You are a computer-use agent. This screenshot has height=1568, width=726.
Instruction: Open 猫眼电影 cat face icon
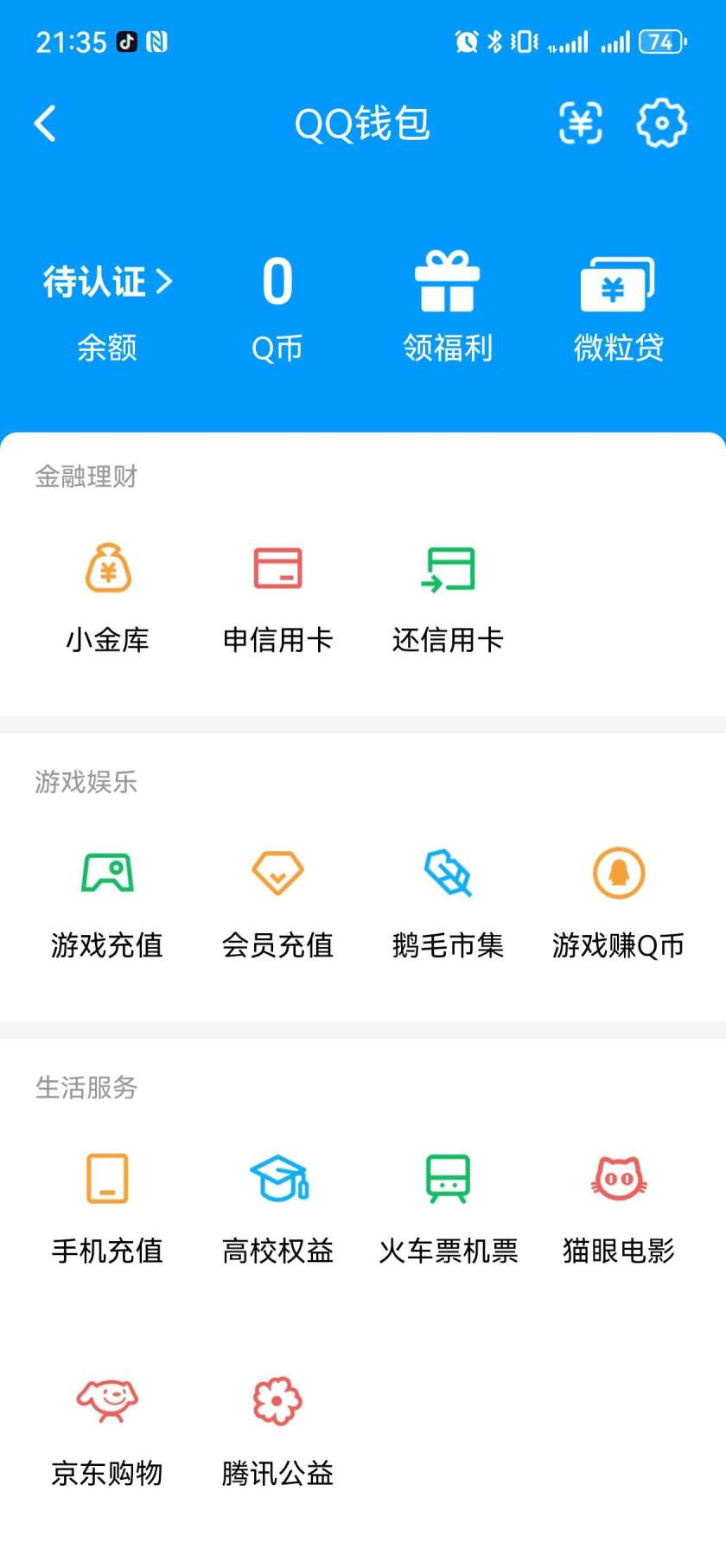pyautogui.click(x=619, y=1178)
